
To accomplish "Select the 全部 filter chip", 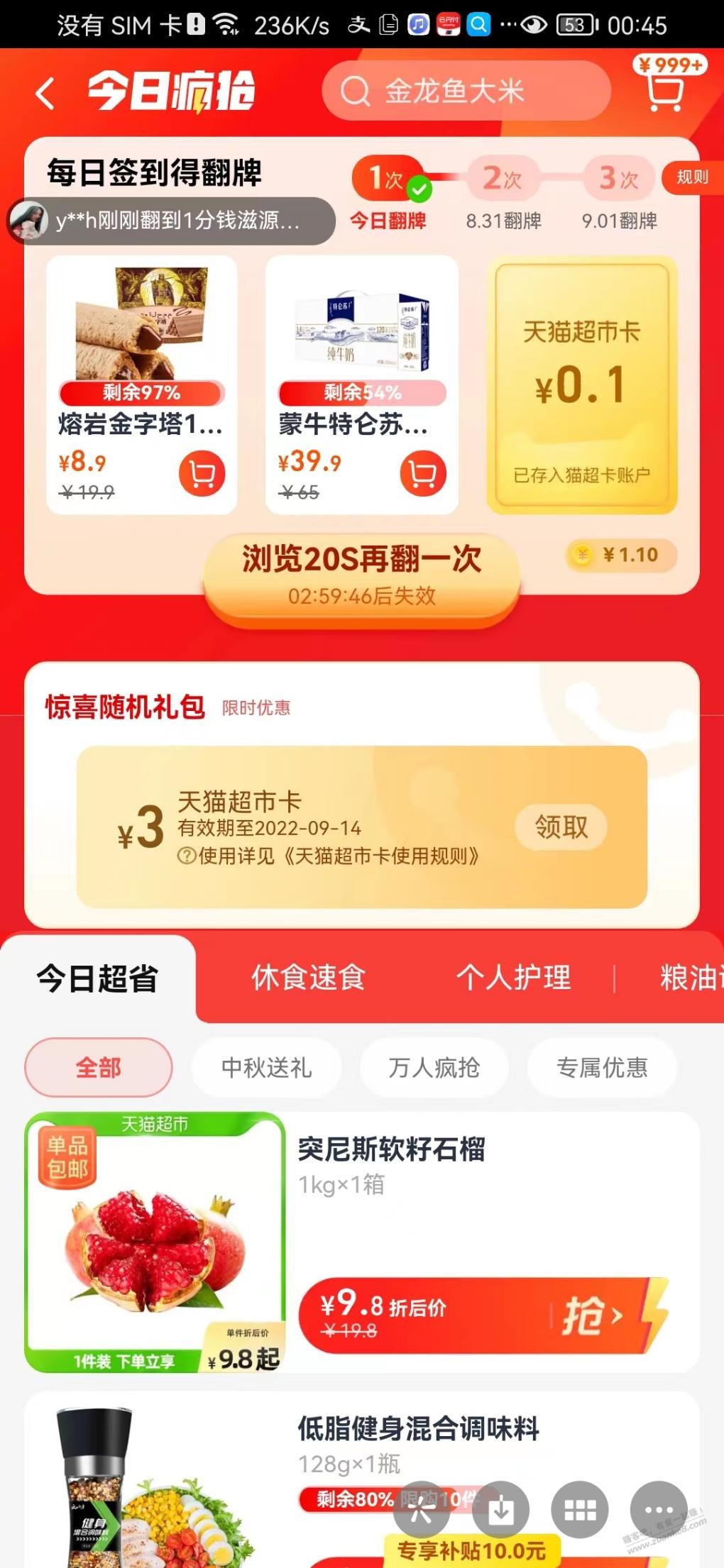I will pyautogui.click(x=99, y=1067).
